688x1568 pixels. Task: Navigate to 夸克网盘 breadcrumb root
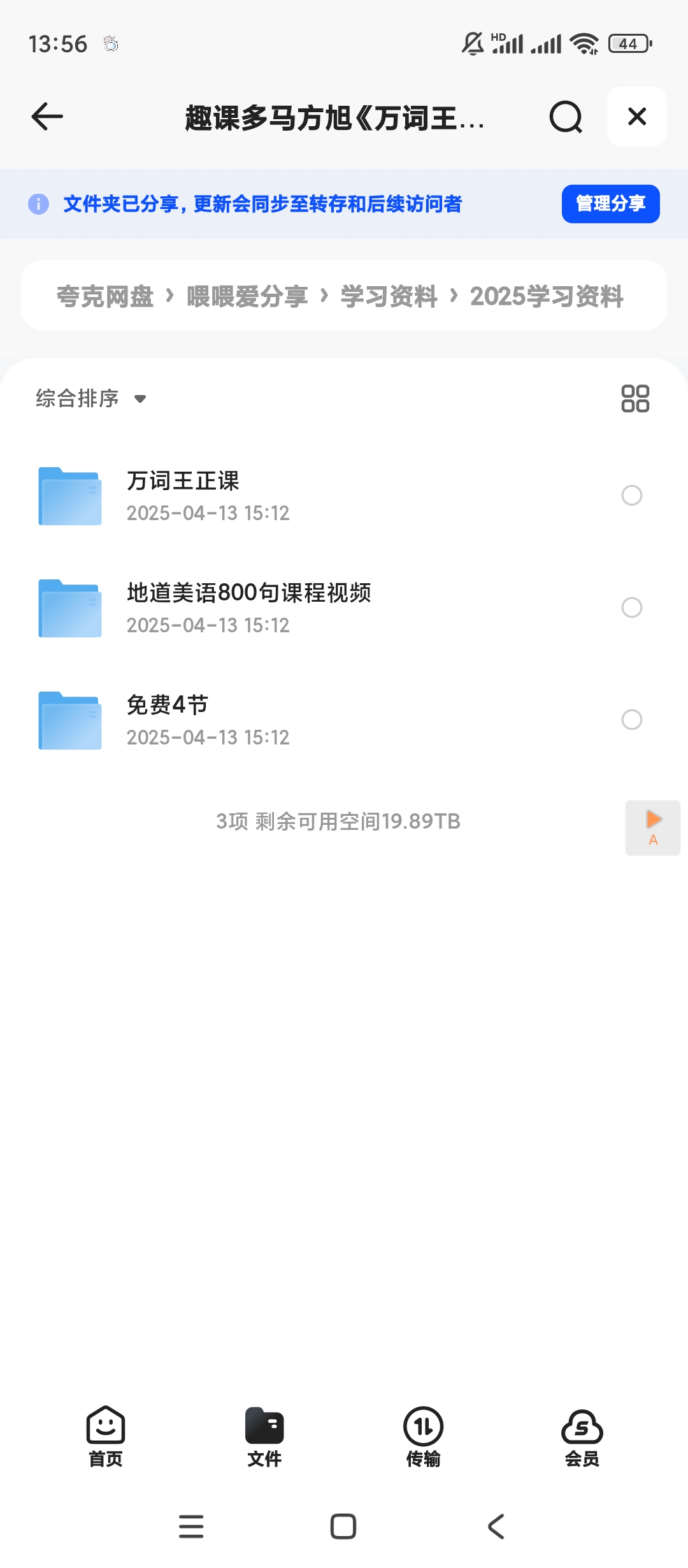[x=105, y=296]
